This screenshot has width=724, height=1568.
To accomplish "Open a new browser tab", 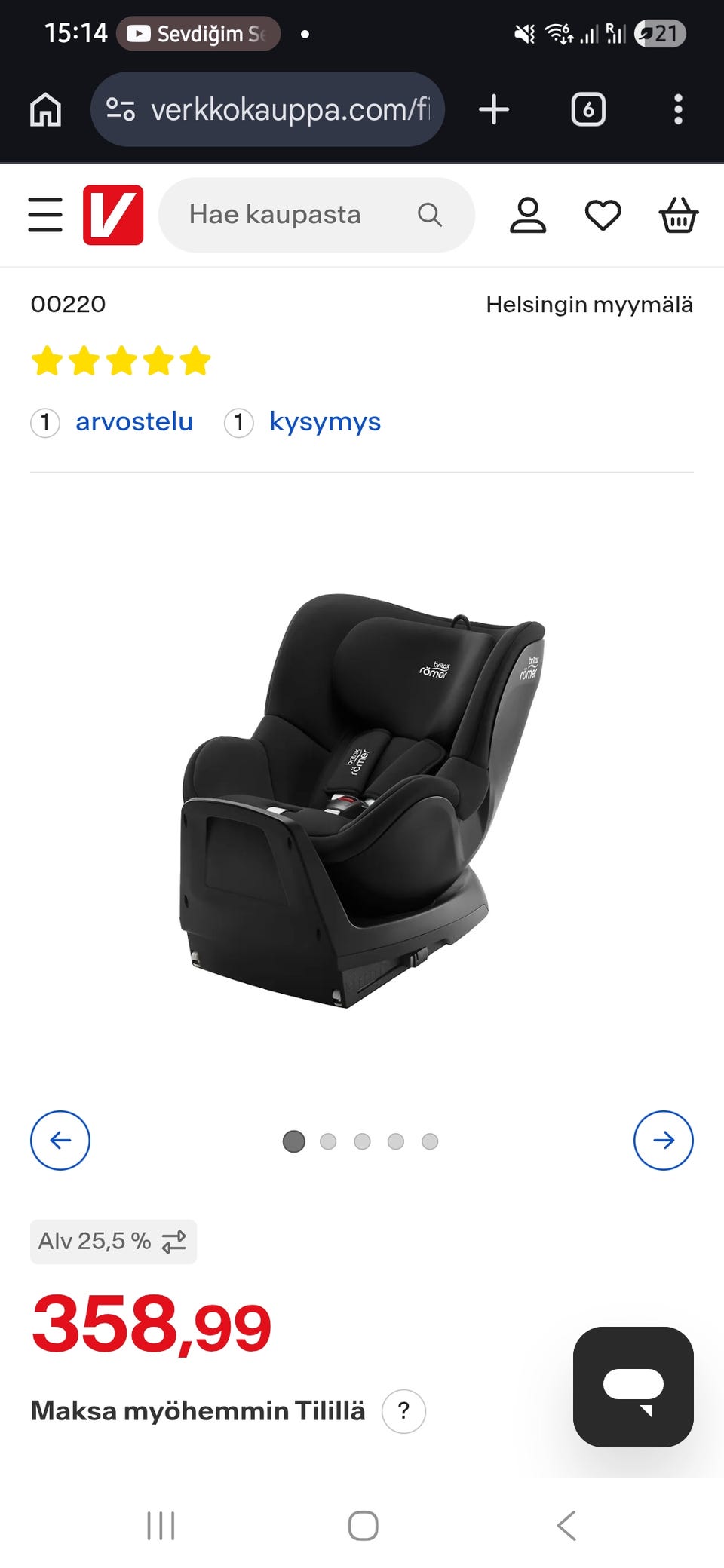I will click(494, 109).
